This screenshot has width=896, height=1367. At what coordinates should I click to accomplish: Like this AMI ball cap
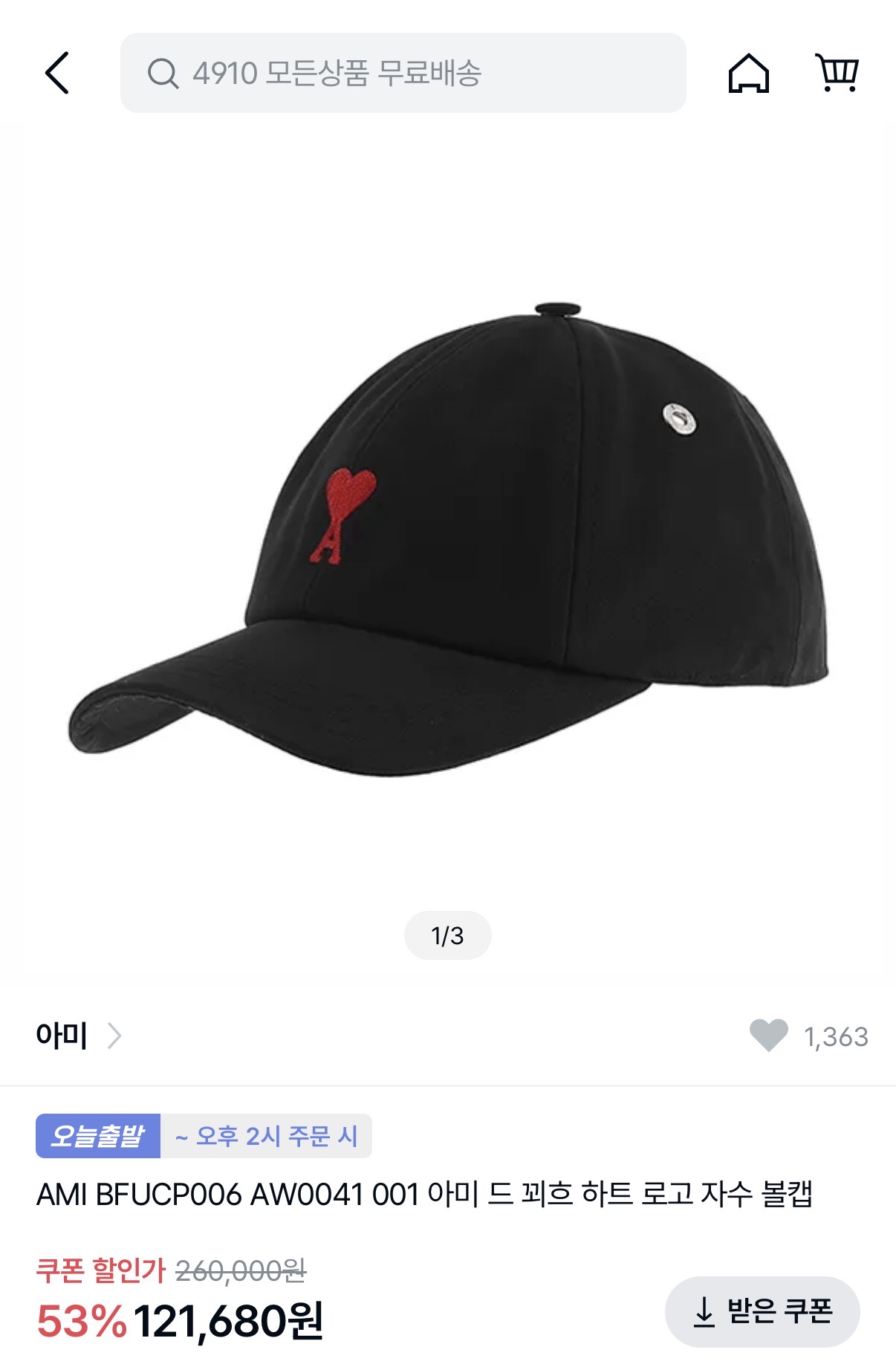tap(769, 1035)
